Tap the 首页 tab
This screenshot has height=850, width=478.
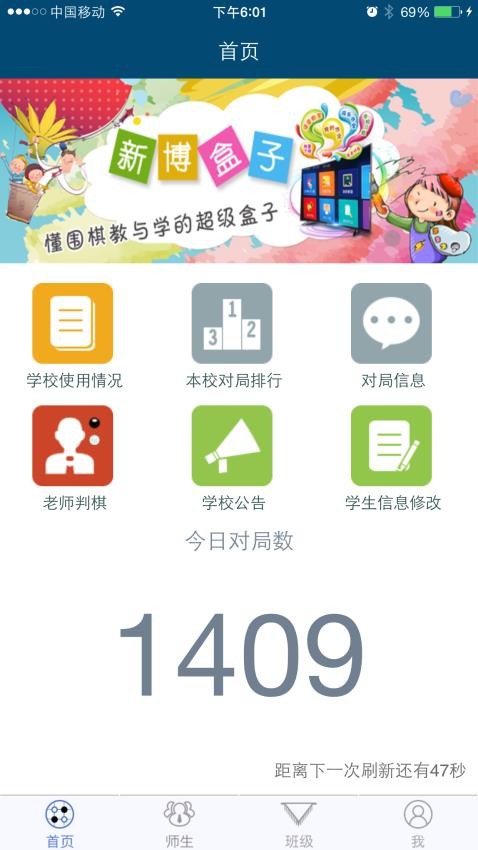tap(60, 823)
